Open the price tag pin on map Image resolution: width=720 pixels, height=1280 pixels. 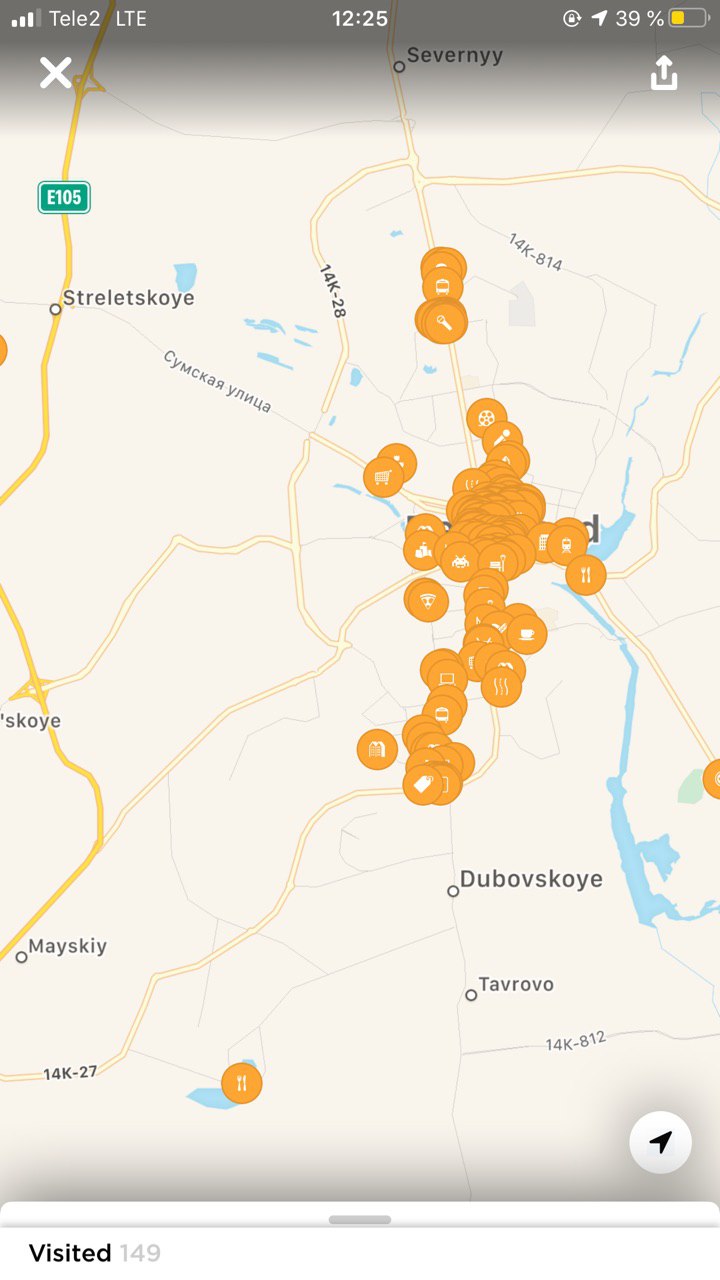click(x=423, y=784)
